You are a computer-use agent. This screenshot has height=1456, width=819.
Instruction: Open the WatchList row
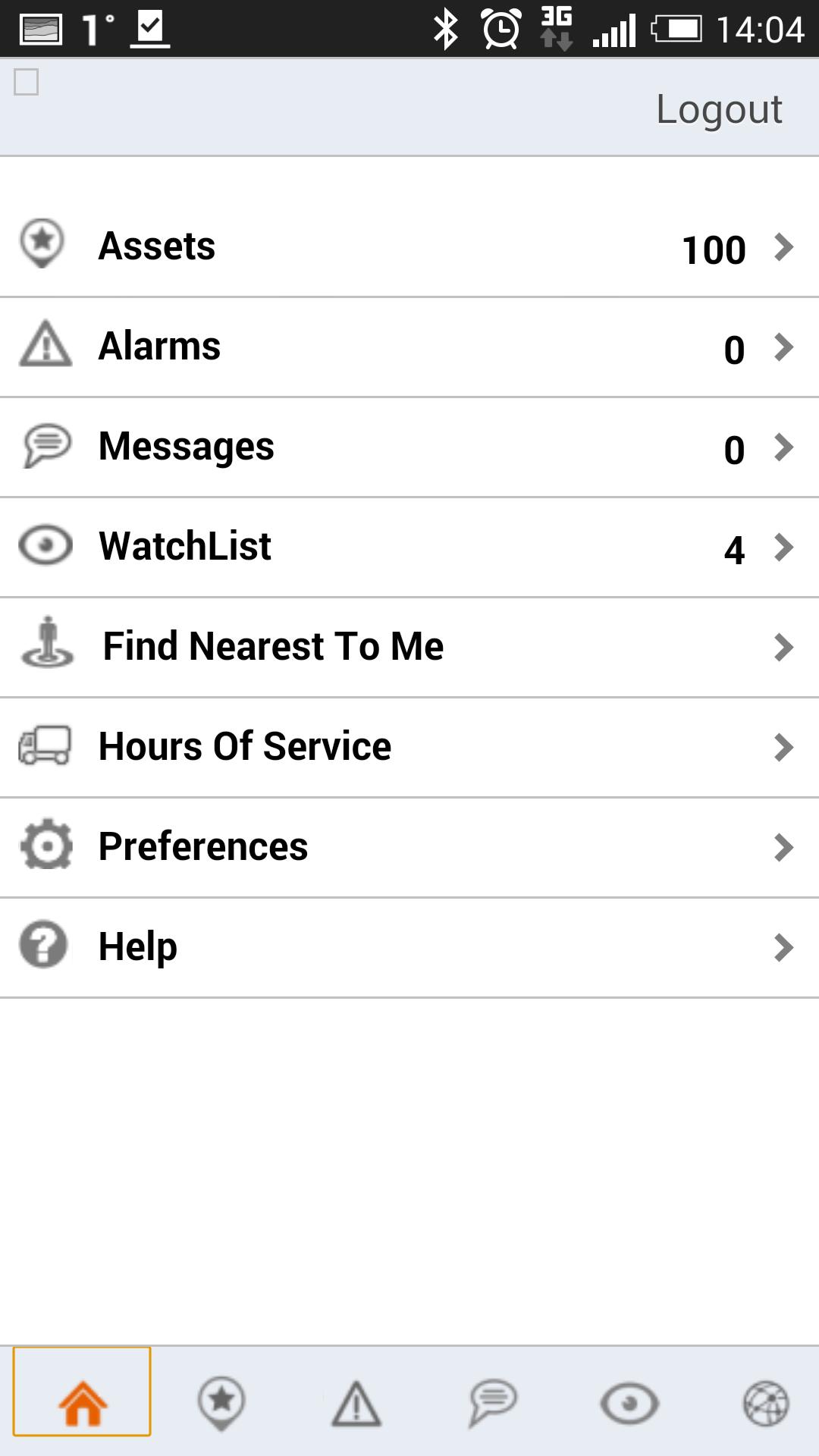(x=409, y=547)
